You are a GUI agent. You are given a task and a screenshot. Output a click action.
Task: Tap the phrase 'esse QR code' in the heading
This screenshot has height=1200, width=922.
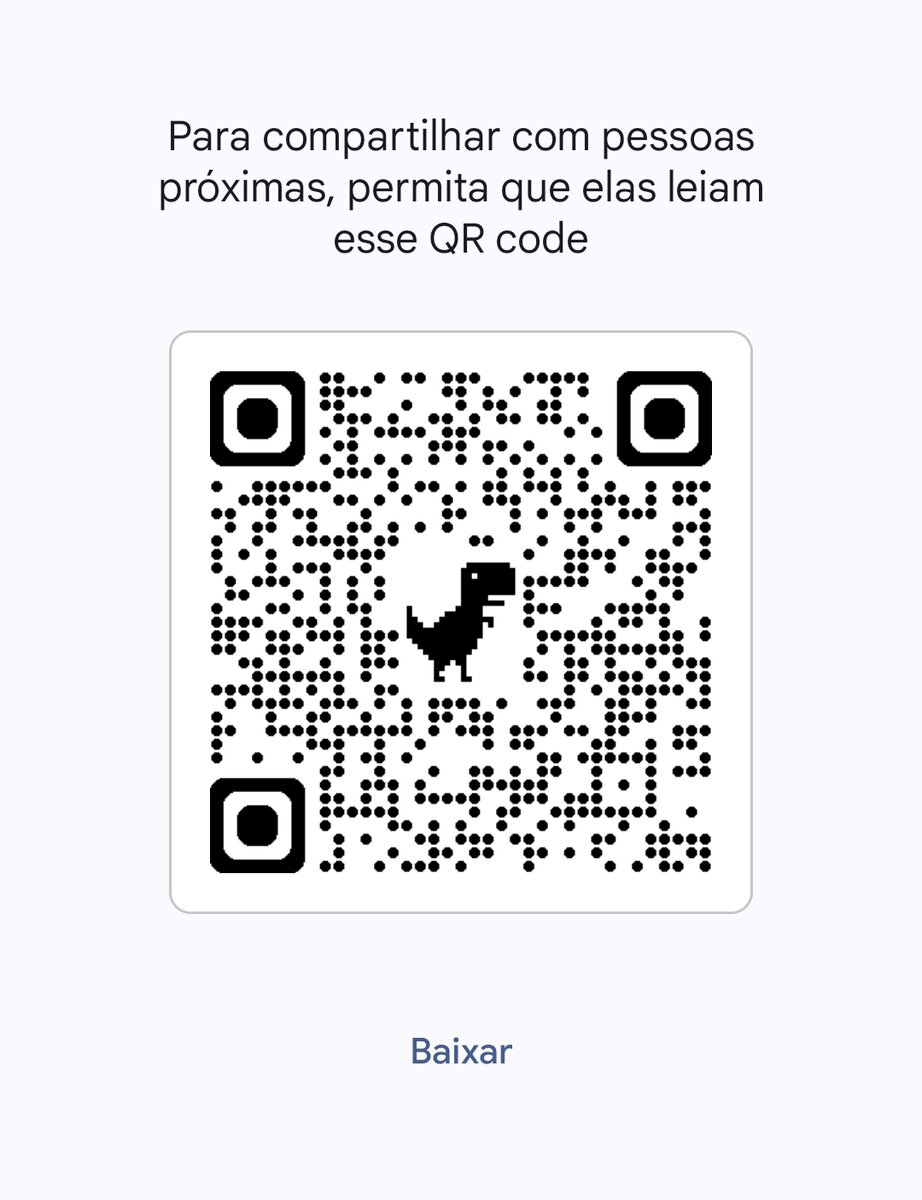(x=460, y=238)
